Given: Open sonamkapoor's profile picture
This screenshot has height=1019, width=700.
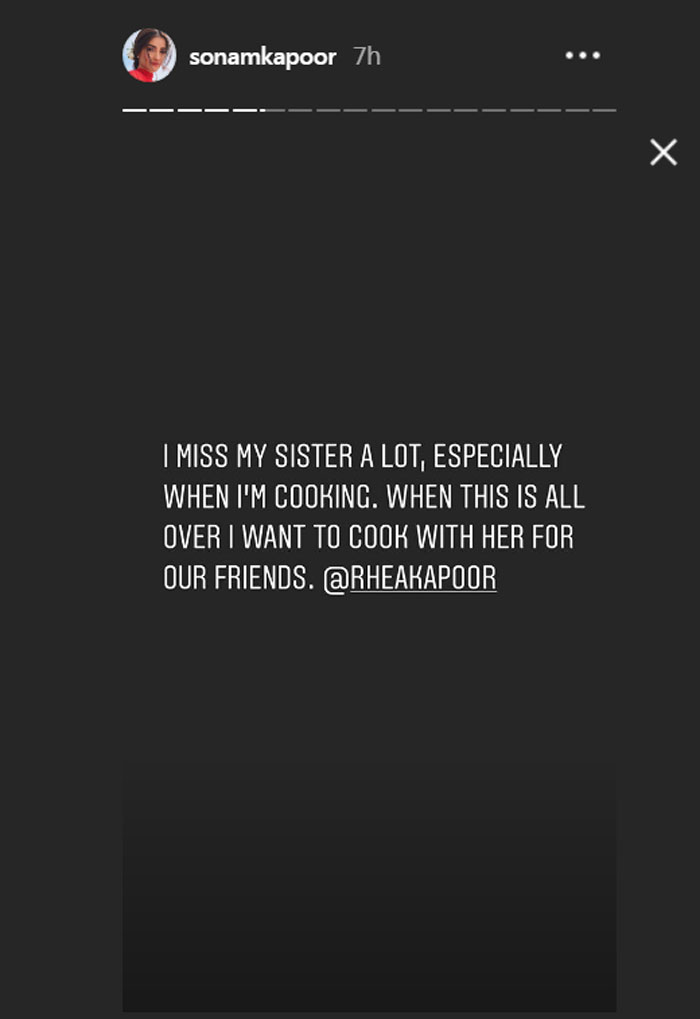Looking at the screenshot, I should tap(149, 56).
